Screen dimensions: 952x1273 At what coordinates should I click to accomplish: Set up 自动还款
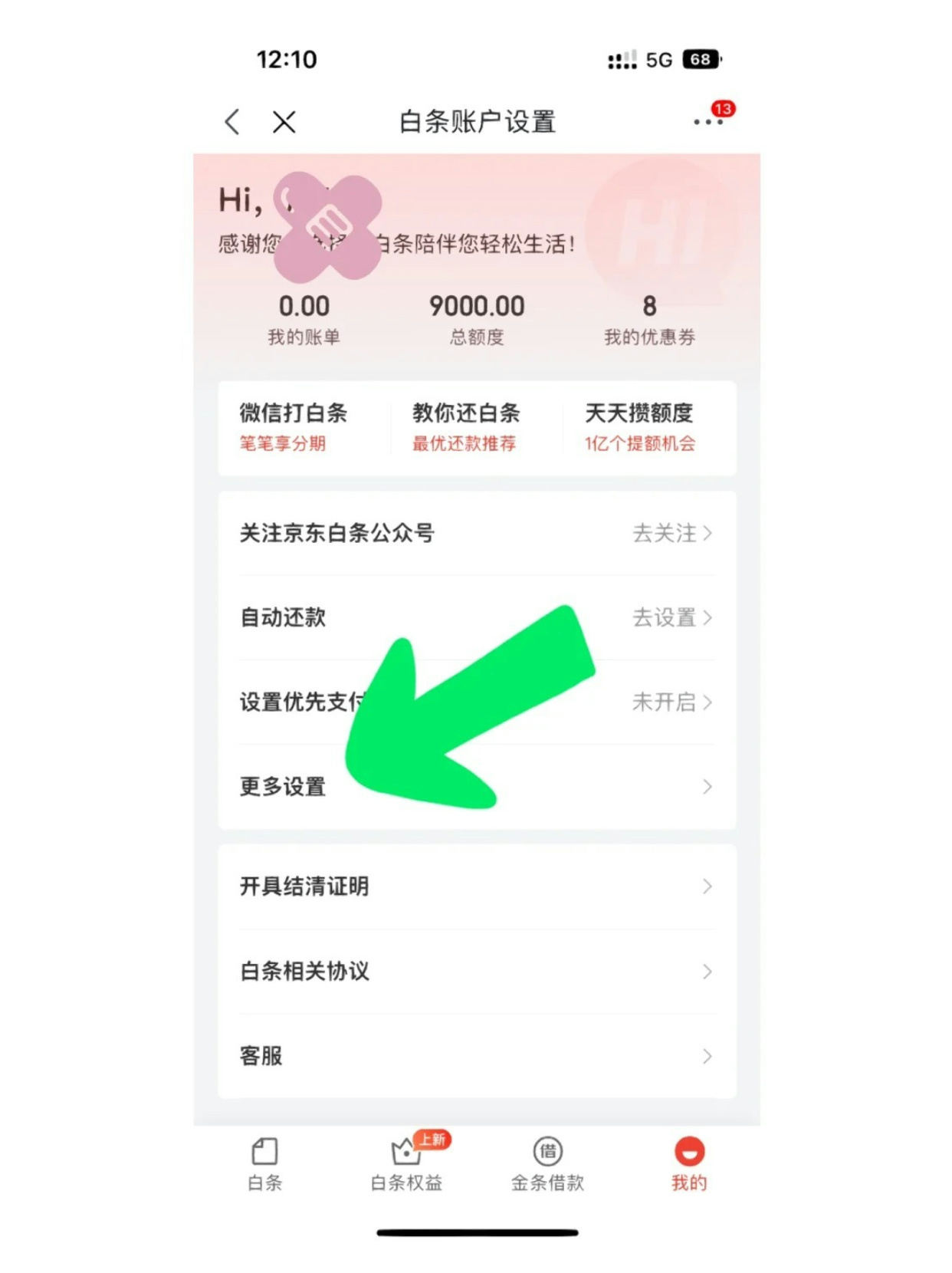click(x=476, y=617)
